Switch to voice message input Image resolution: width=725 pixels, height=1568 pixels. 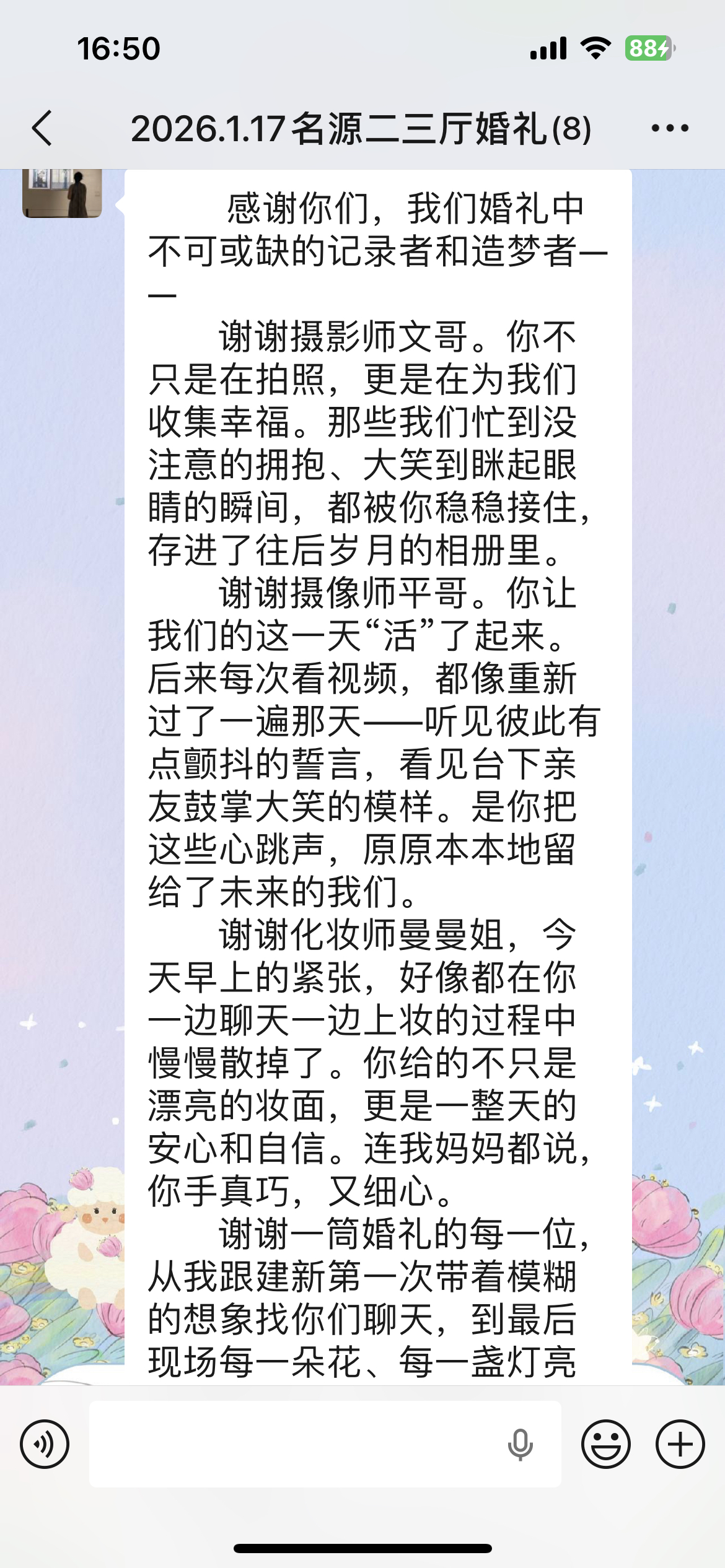[x=45, y=1445]
